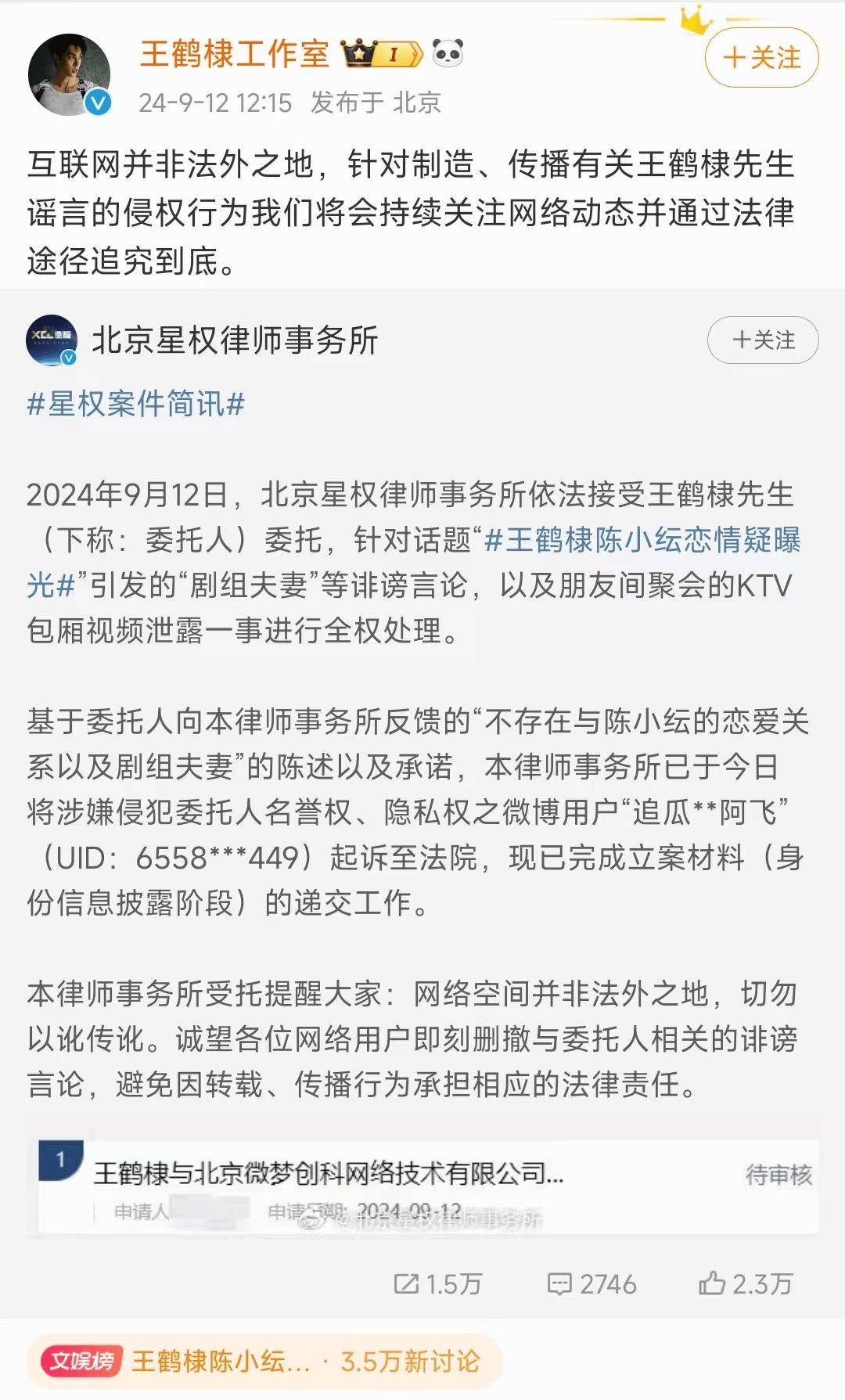Follow 王鹤棣工作室 account
The width and height of the screenshot is (845, 1400).
(x=761, y=58)
